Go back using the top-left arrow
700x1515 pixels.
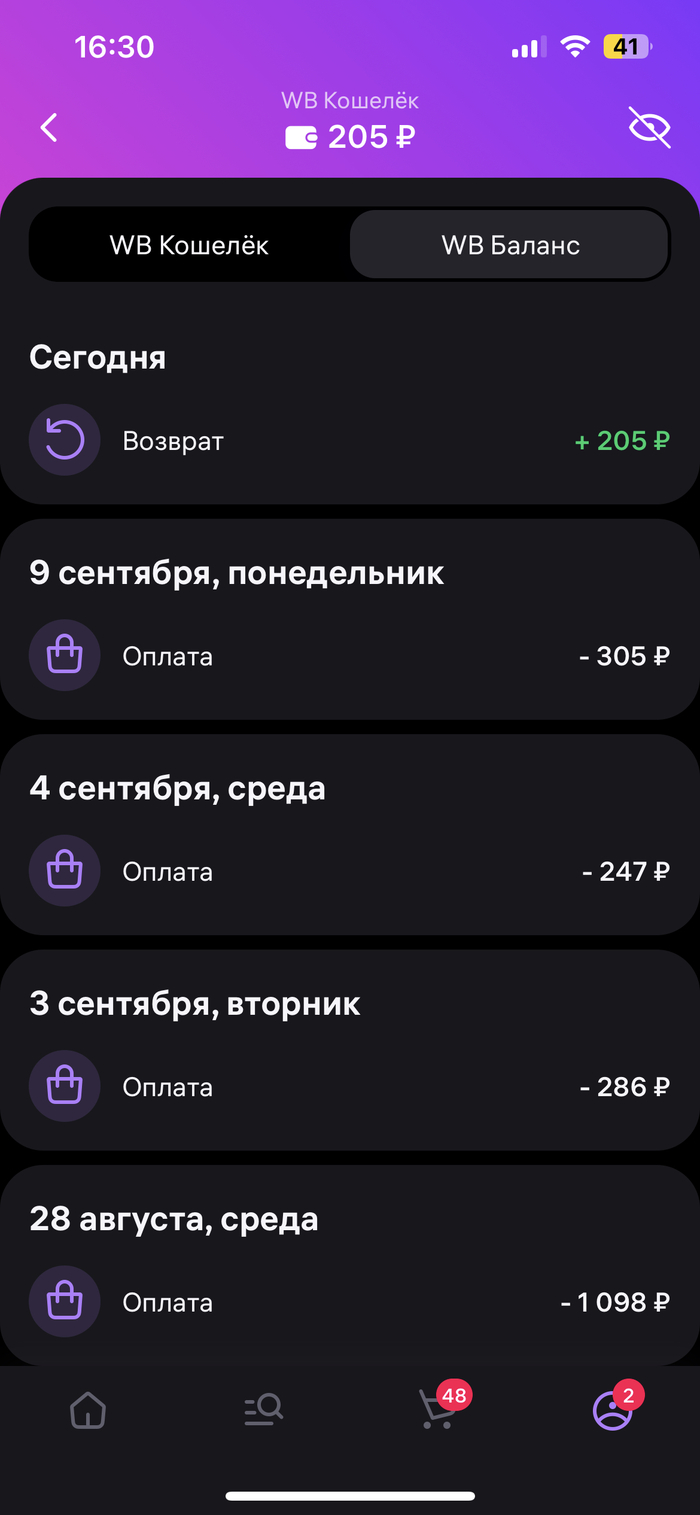[49, 128]
